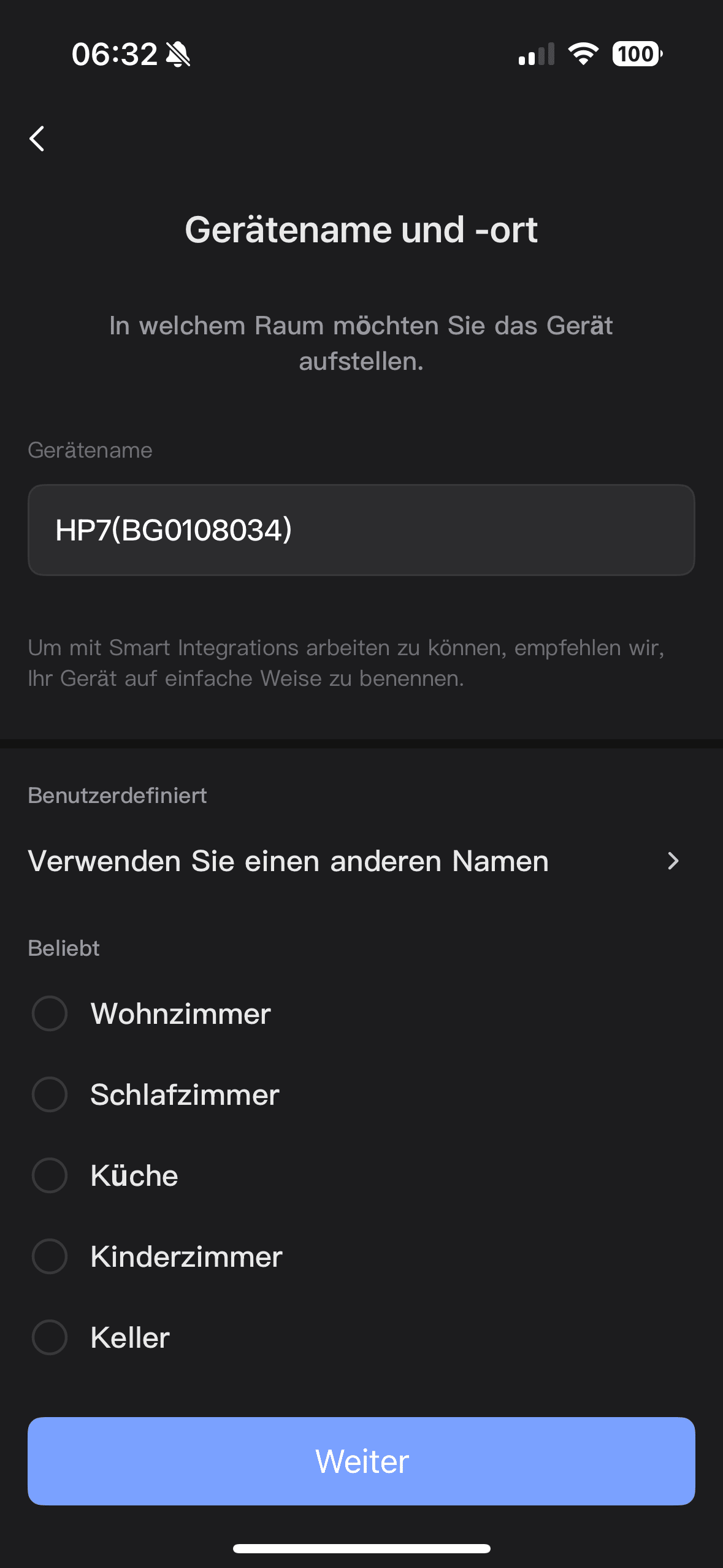Pick the Küche radio option

tap(50, 1175)
